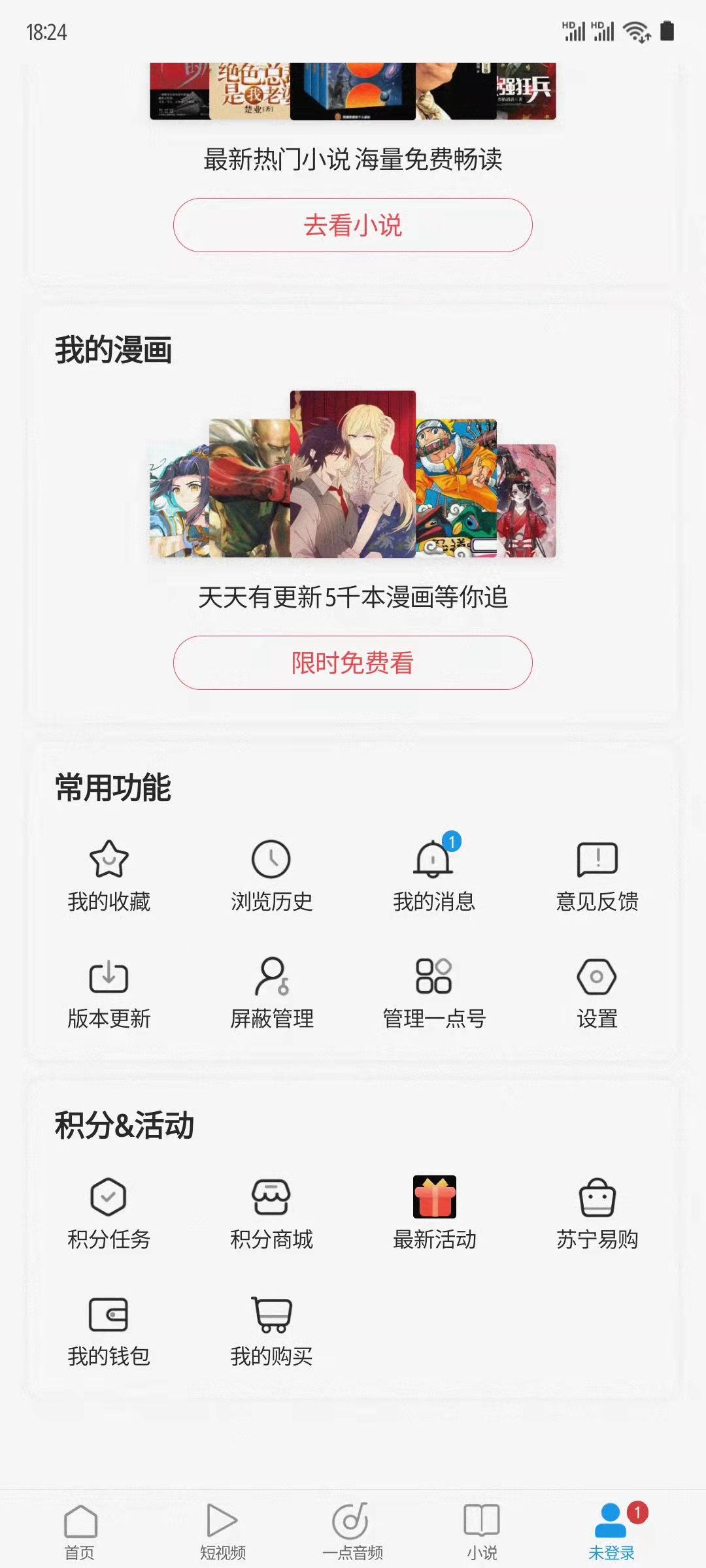Tap the 去看小说 button
The image size is (706, 1568).
[353, 225]
